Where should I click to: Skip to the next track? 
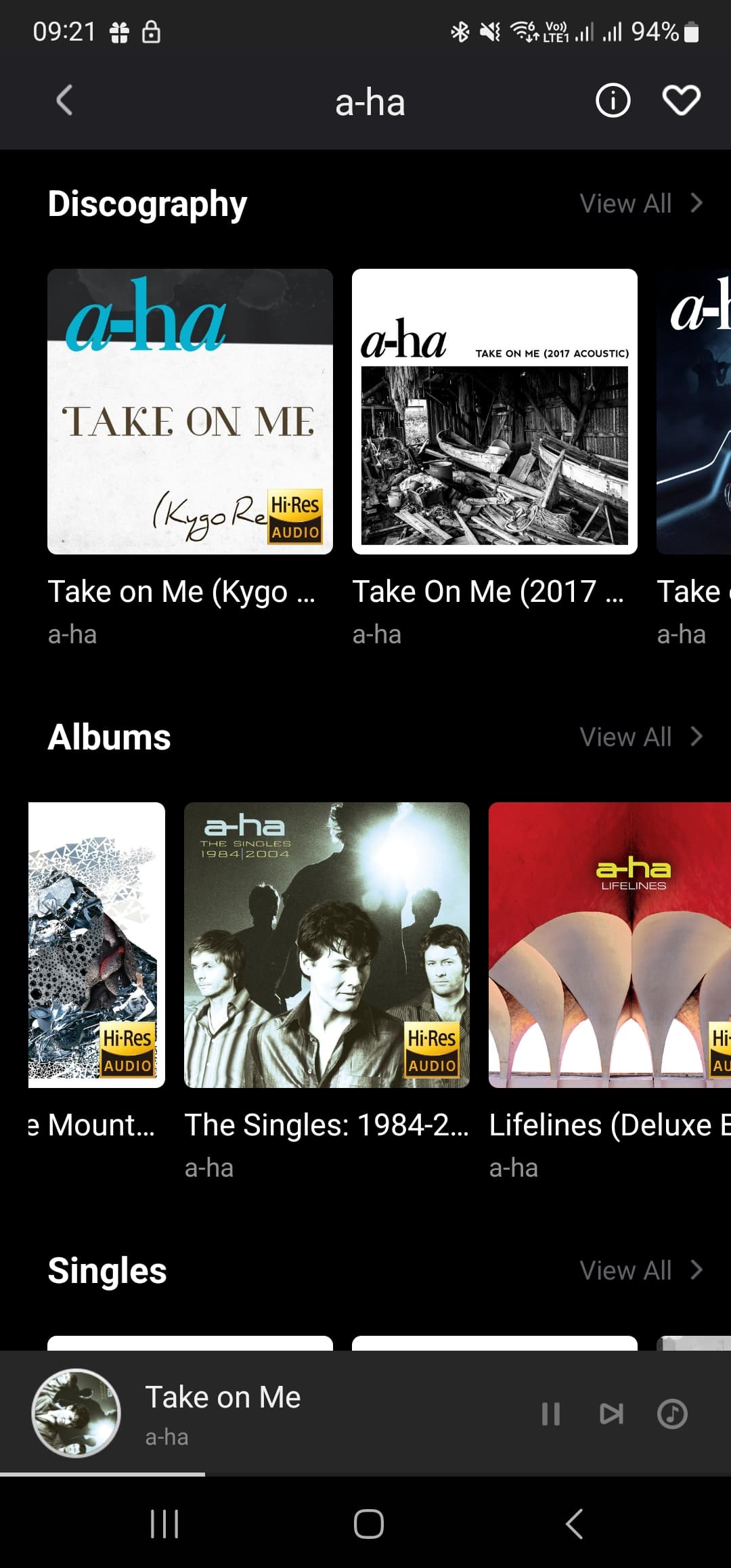pyautogui.click(x=611, y=1414)
